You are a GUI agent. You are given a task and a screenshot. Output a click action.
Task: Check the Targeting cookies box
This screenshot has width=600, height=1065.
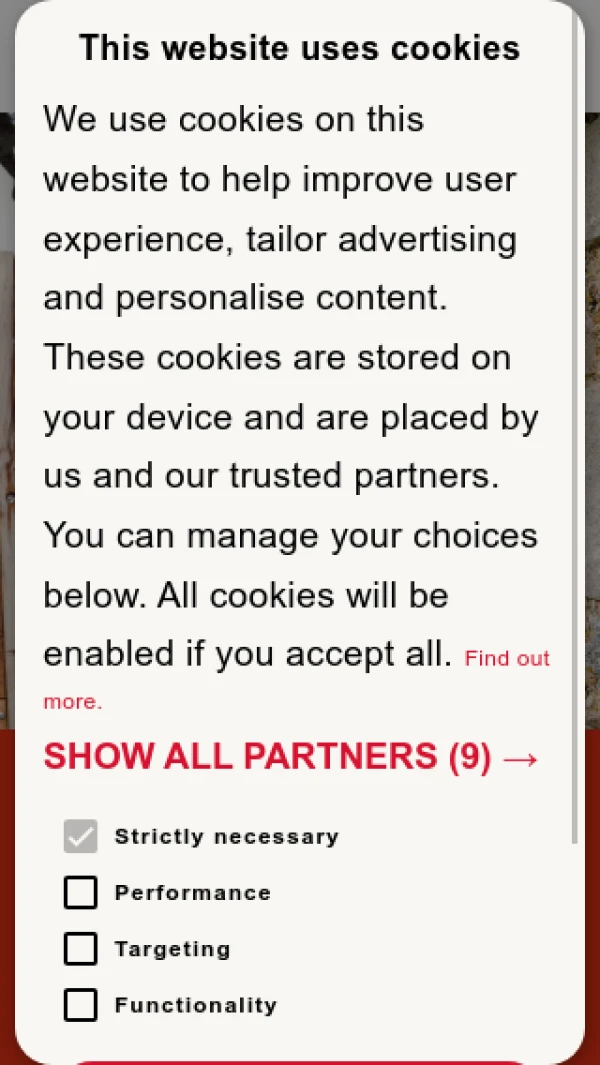[81, 949]
